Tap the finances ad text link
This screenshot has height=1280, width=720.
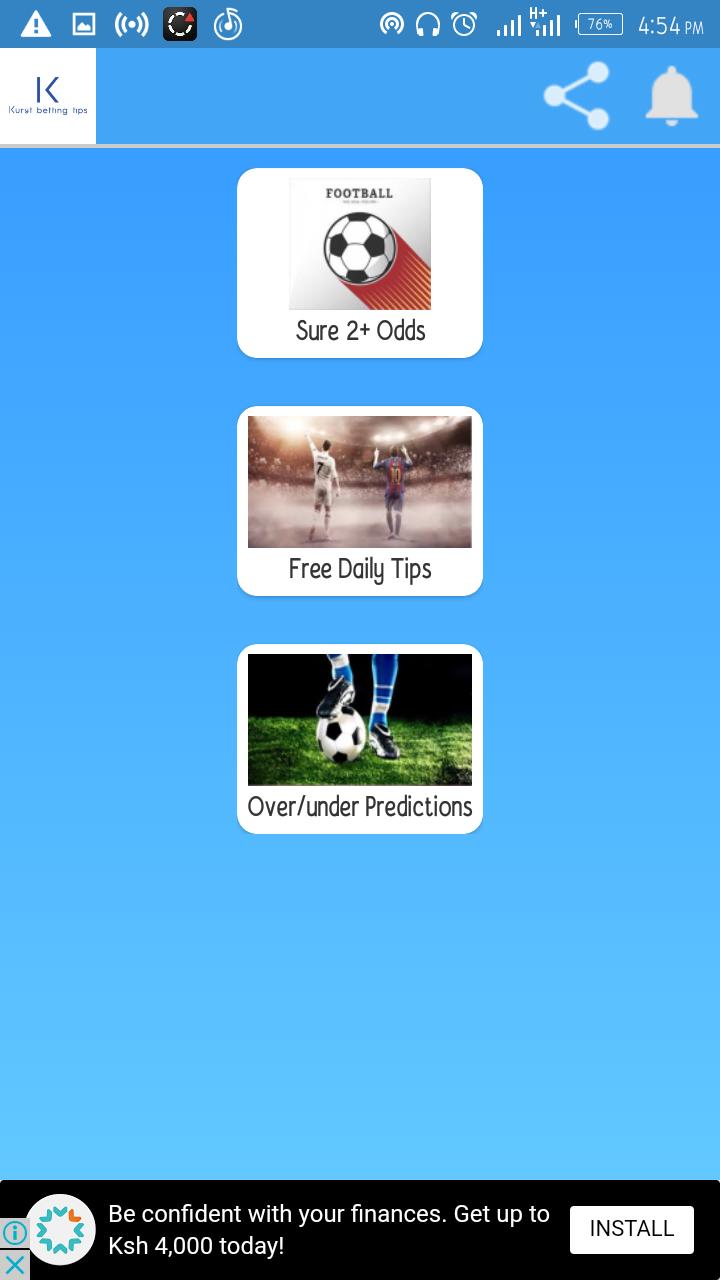click(330, 1228)
